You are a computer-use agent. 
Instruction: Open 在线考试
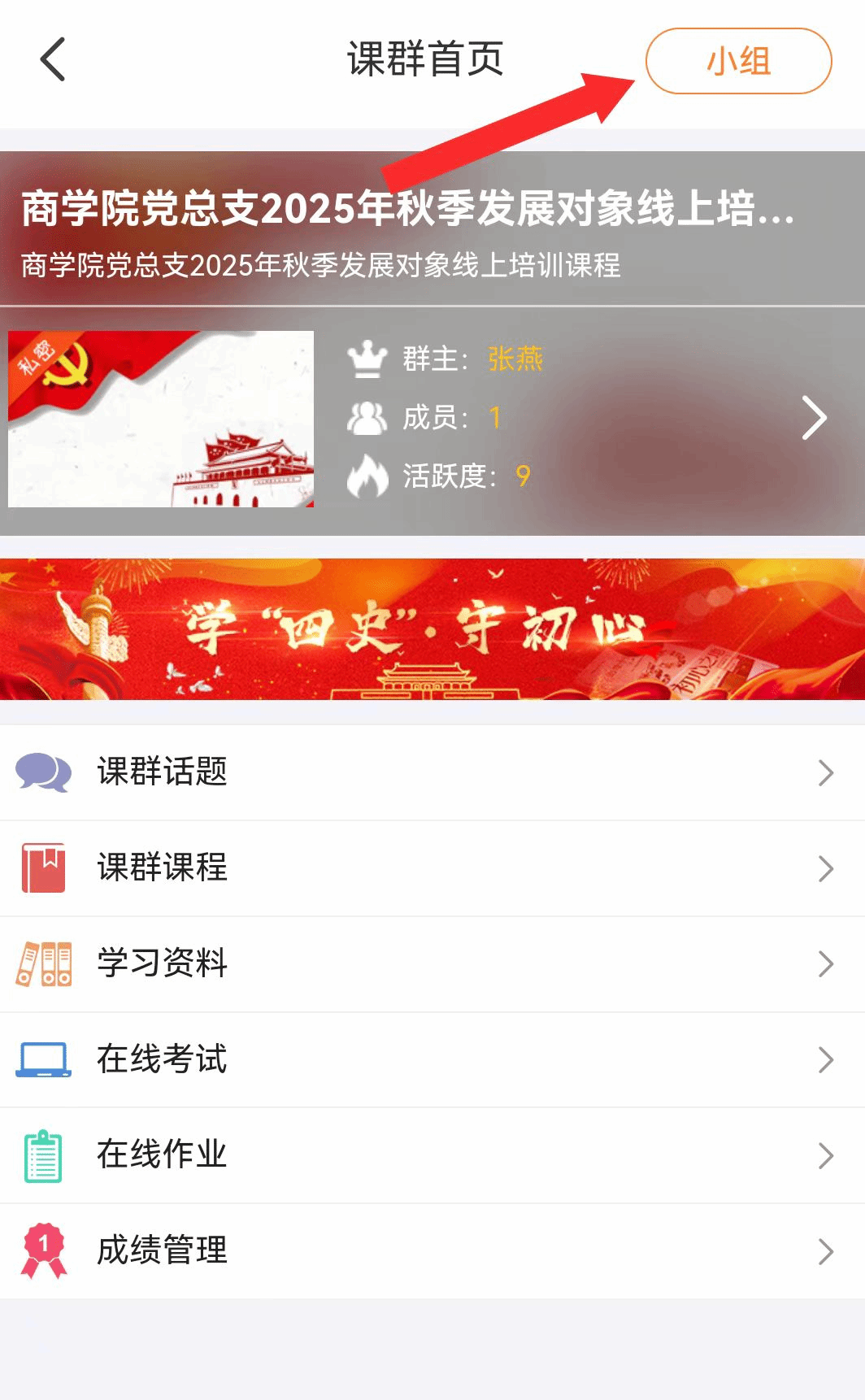pyautogui.click(x=432, y=1059)
